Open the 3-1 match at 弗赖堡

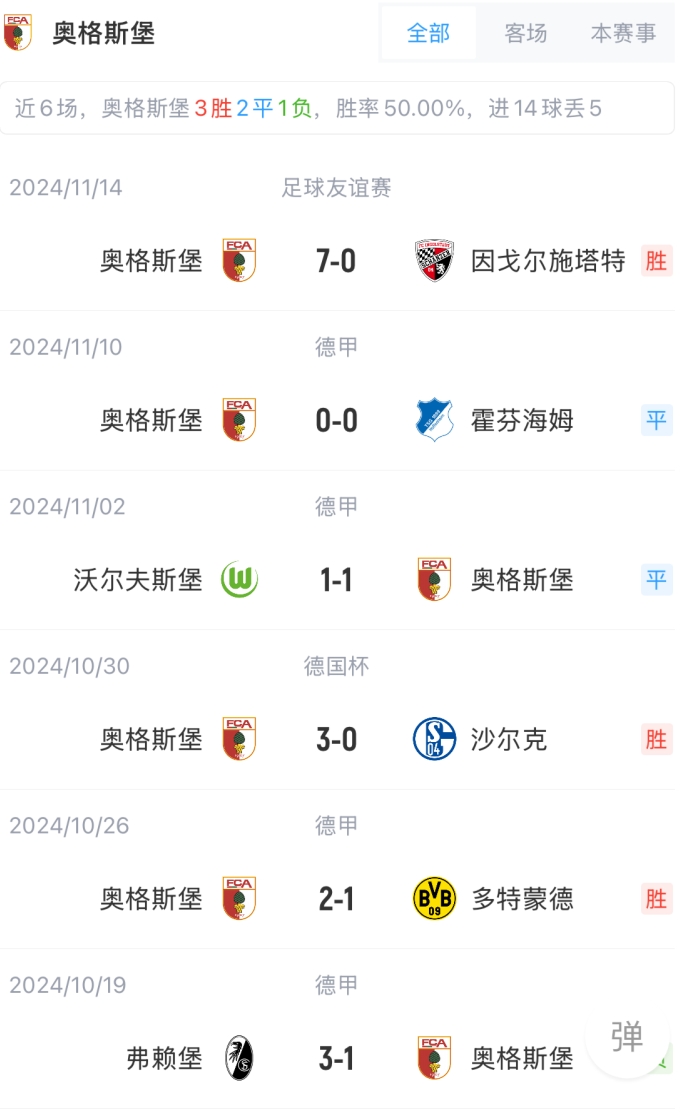point(336,1058)
